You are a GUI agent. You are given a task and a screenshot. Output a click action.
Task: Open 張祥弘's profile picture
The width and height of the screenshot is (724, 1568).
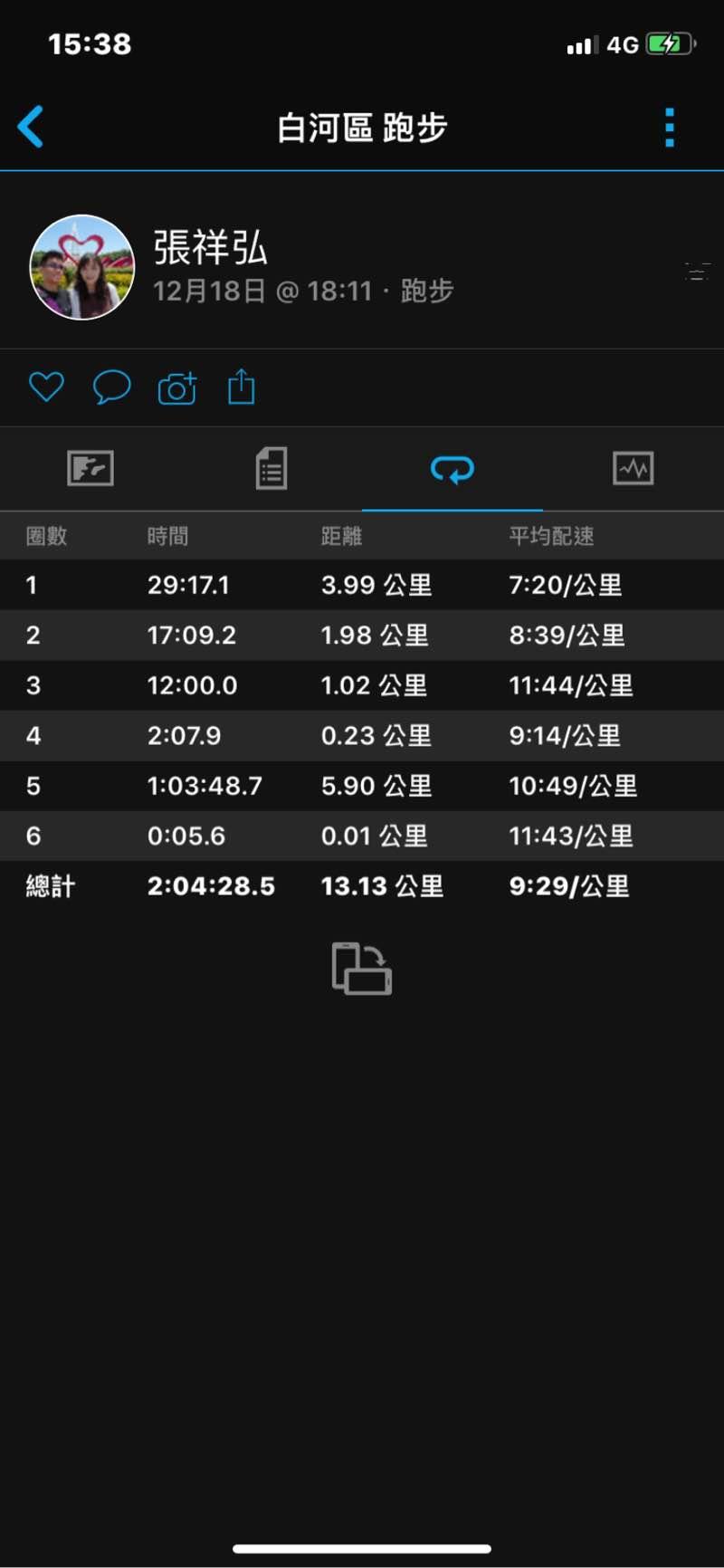(x=82, y=267)
